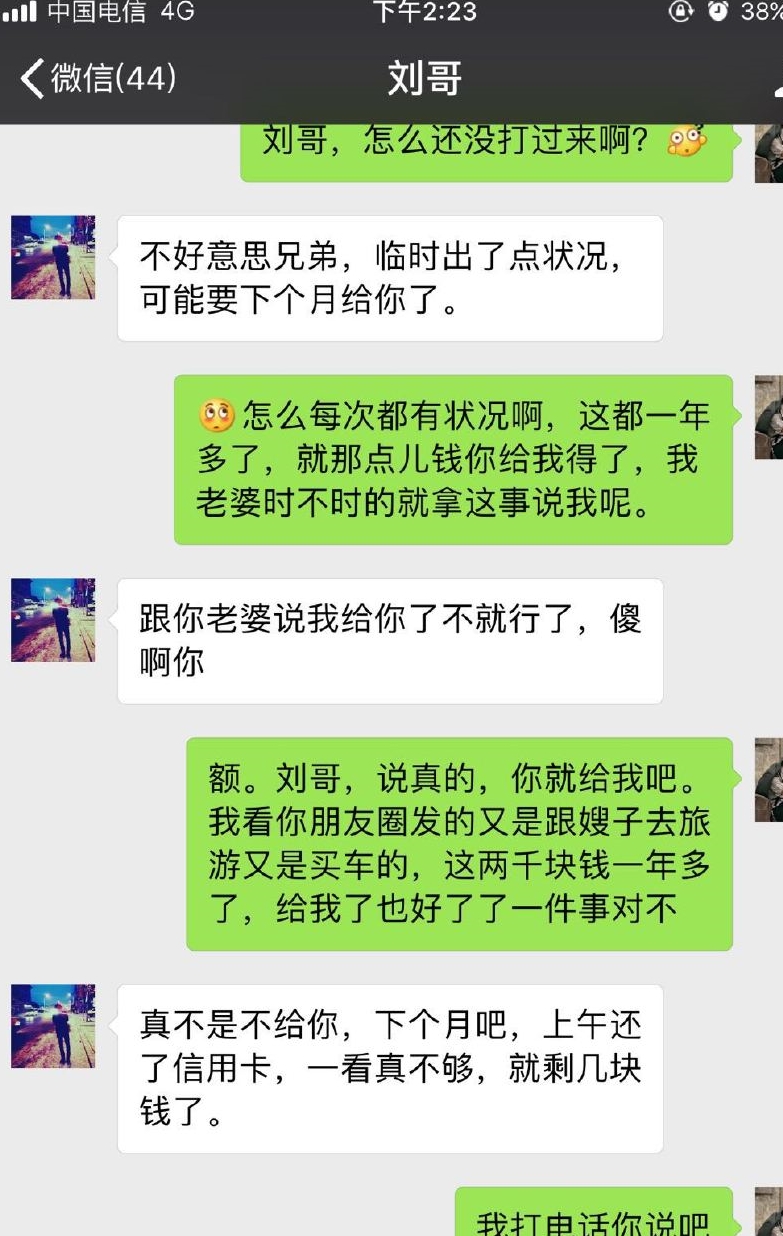Open 刘哥's avatar beside the "不好意思兄弟" message
The width and height of the screenshot is (783, 1236).
point(53,257)
